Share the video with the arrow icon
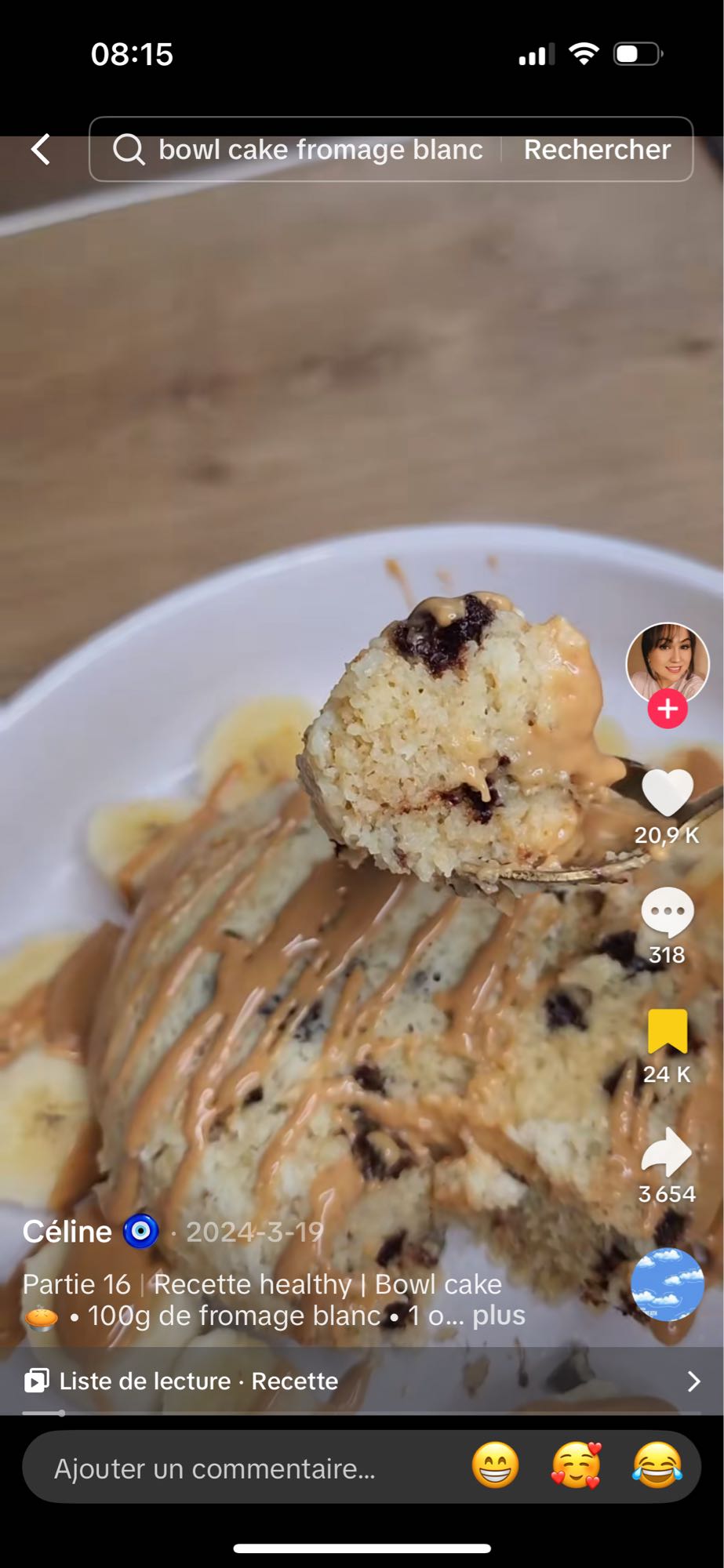The height and width of the screenshot is (1568, 724). [667, 1152]
